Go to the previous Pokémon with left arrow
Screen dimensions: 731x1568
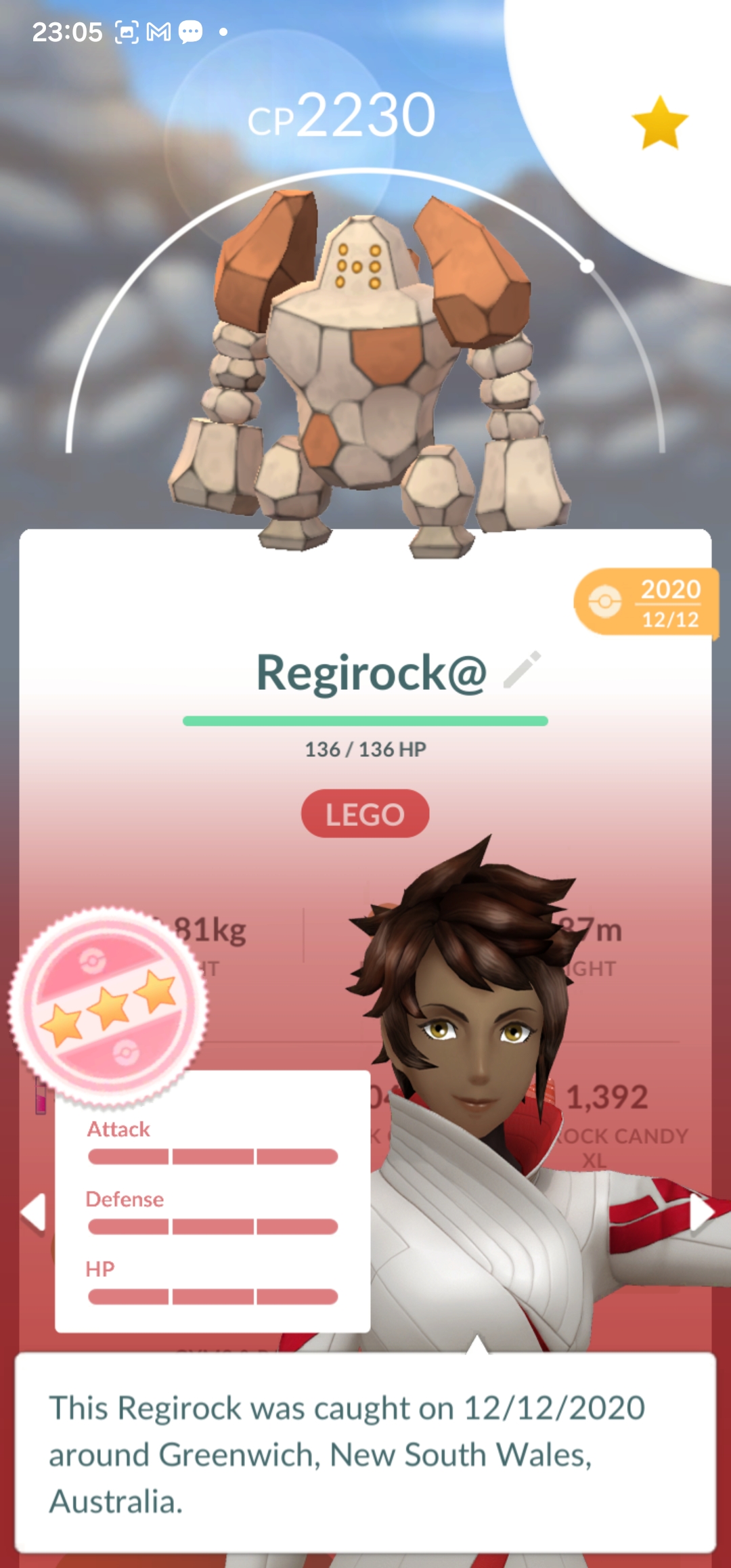click(x=32, y=1212)
